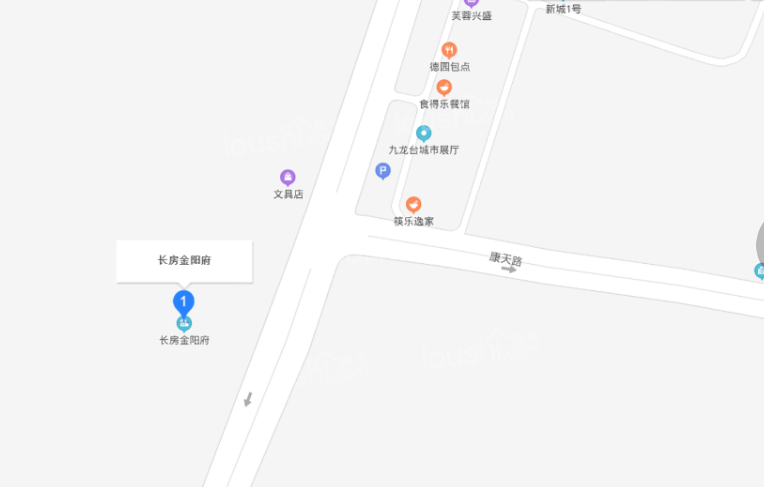This screenshot has width=764, height=487.
Task: Select the 文具店 map marker
Action: tap(288, 177)
